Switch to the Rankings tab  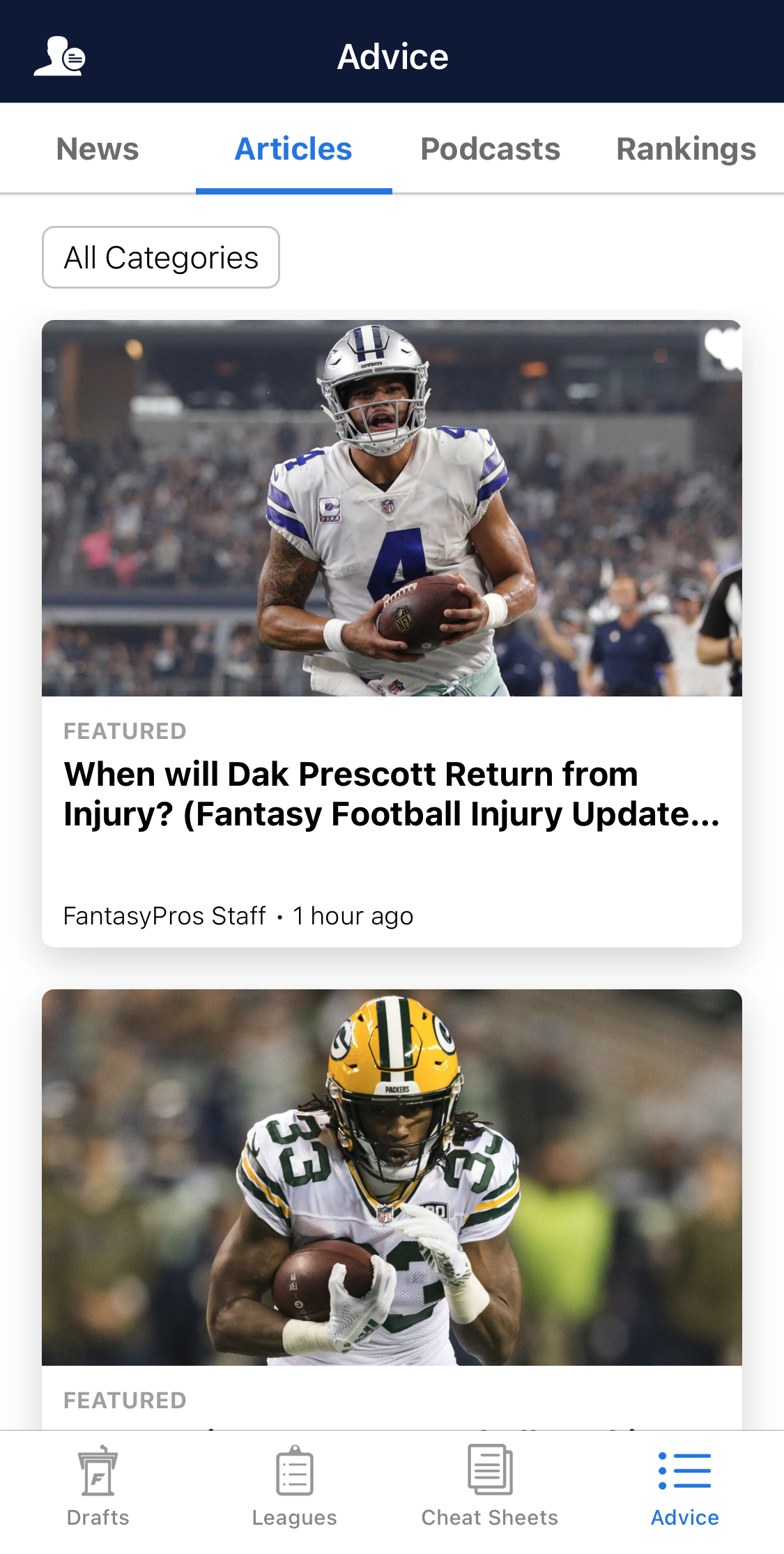click(686, 149)
